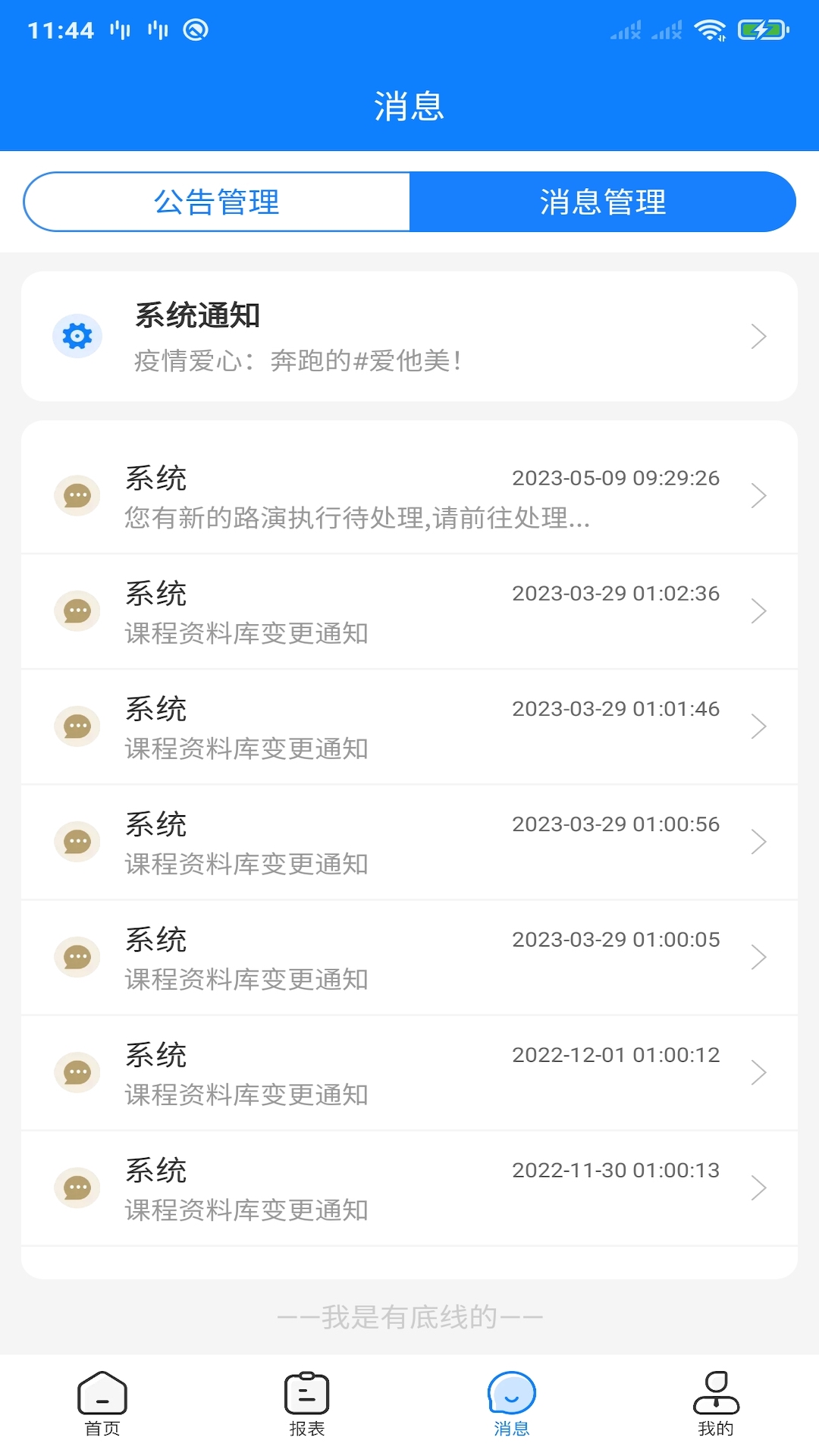Viewport: 819px width, 1456px height.
Task: Click the chat bubble icon on the 2022-12-01 message
Action: tap(77, 1072)
